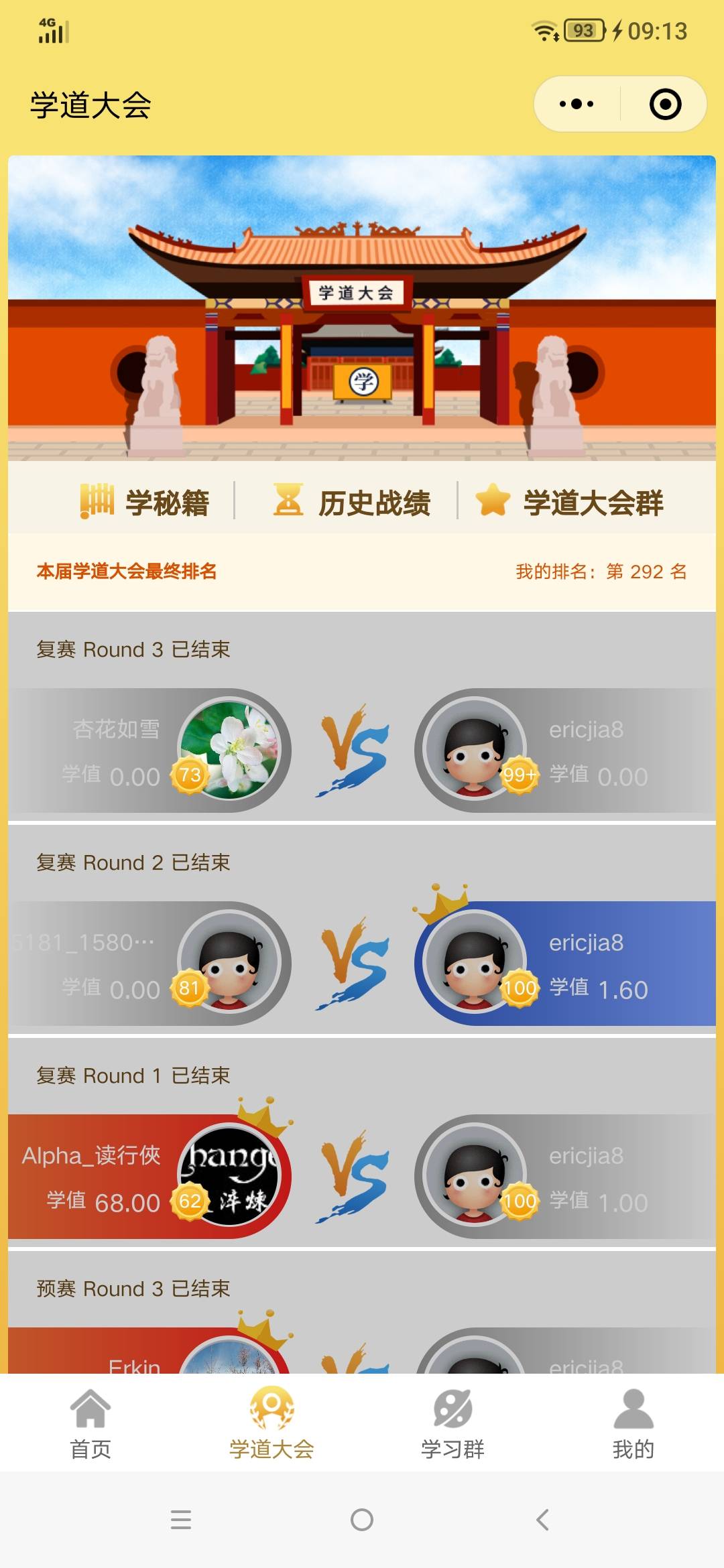Tap the system back button

543,1520
